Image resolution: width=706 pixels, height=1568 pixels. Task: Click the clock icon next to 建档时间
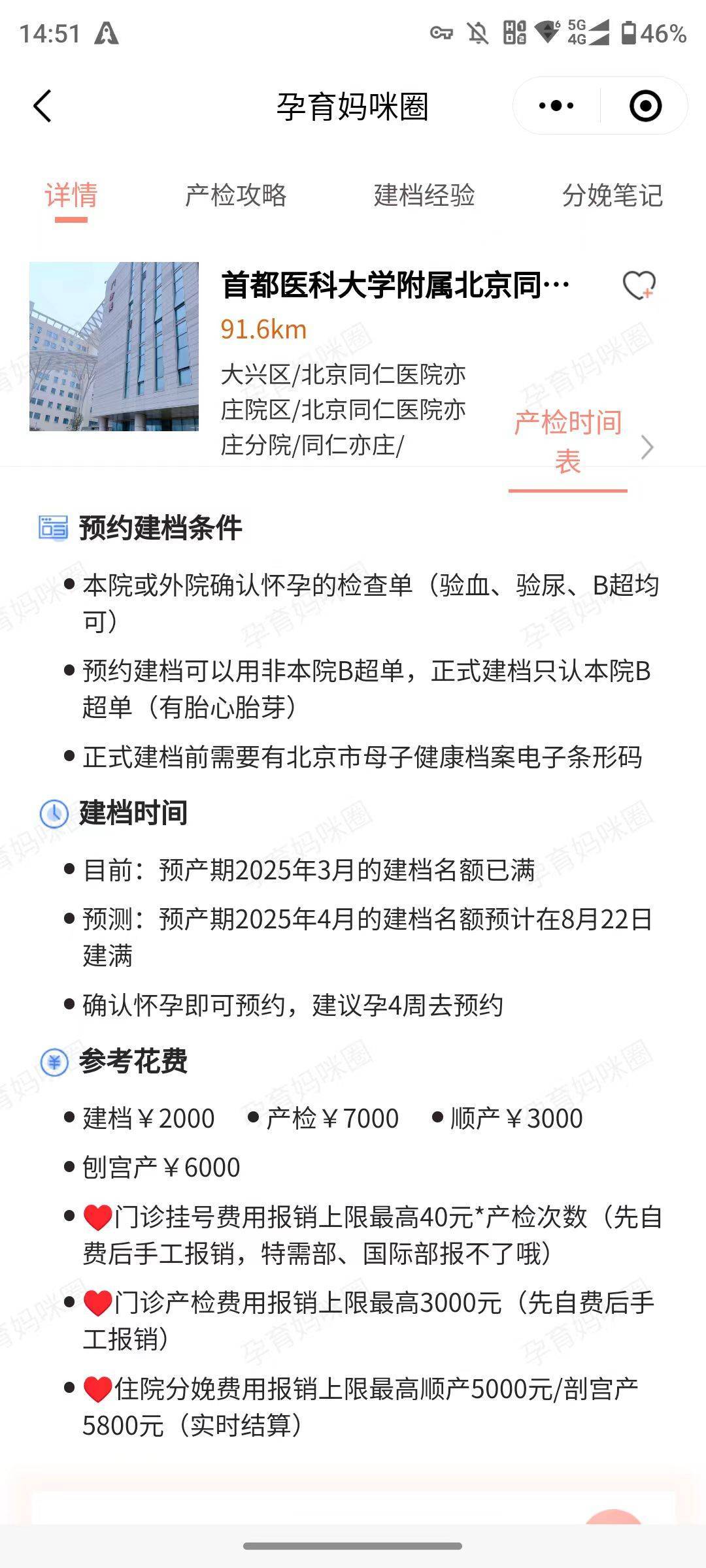[52, 813]
